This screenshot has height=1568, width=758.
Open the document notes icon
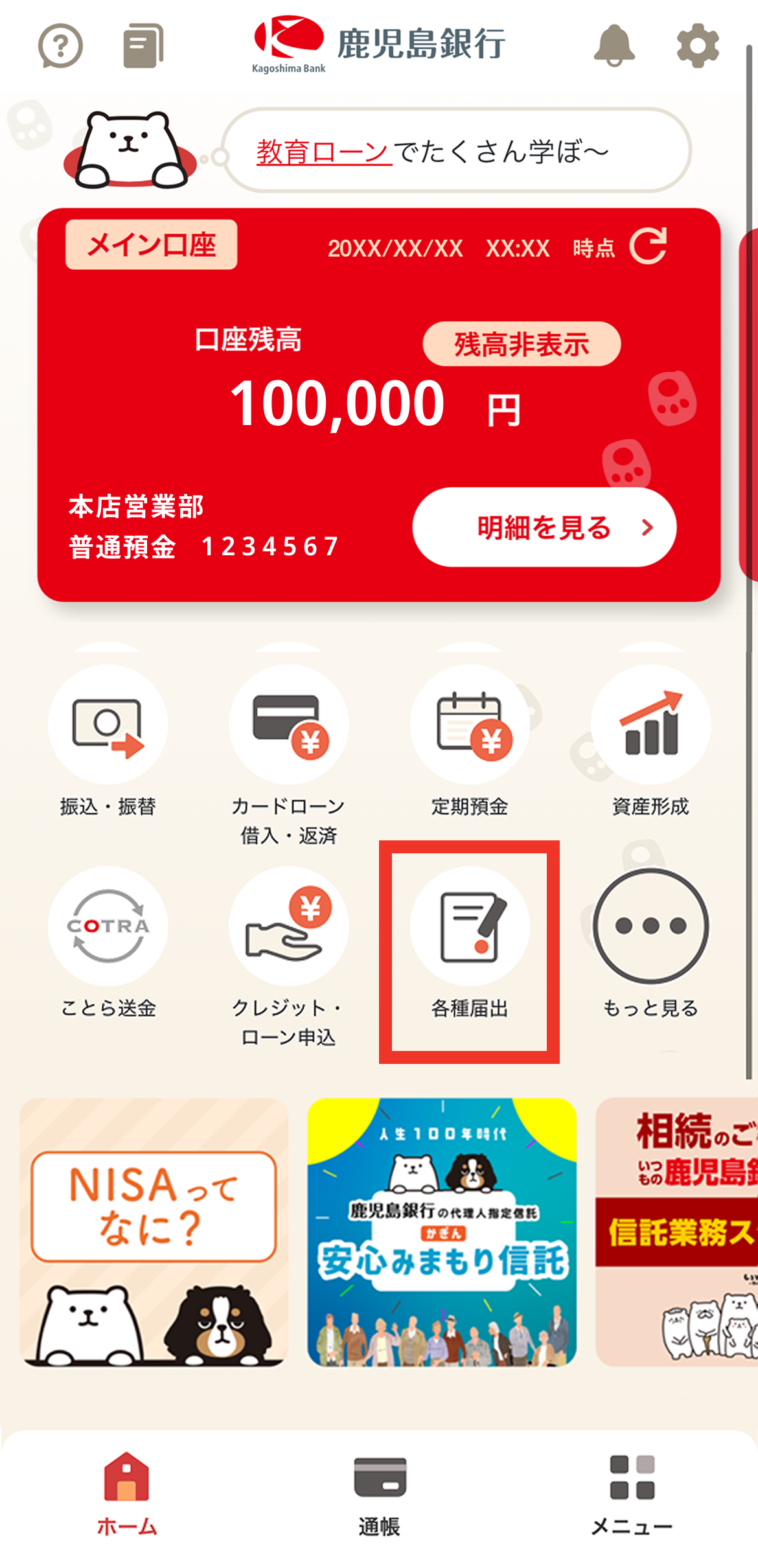pyautogui.click(x=143, y=46)
